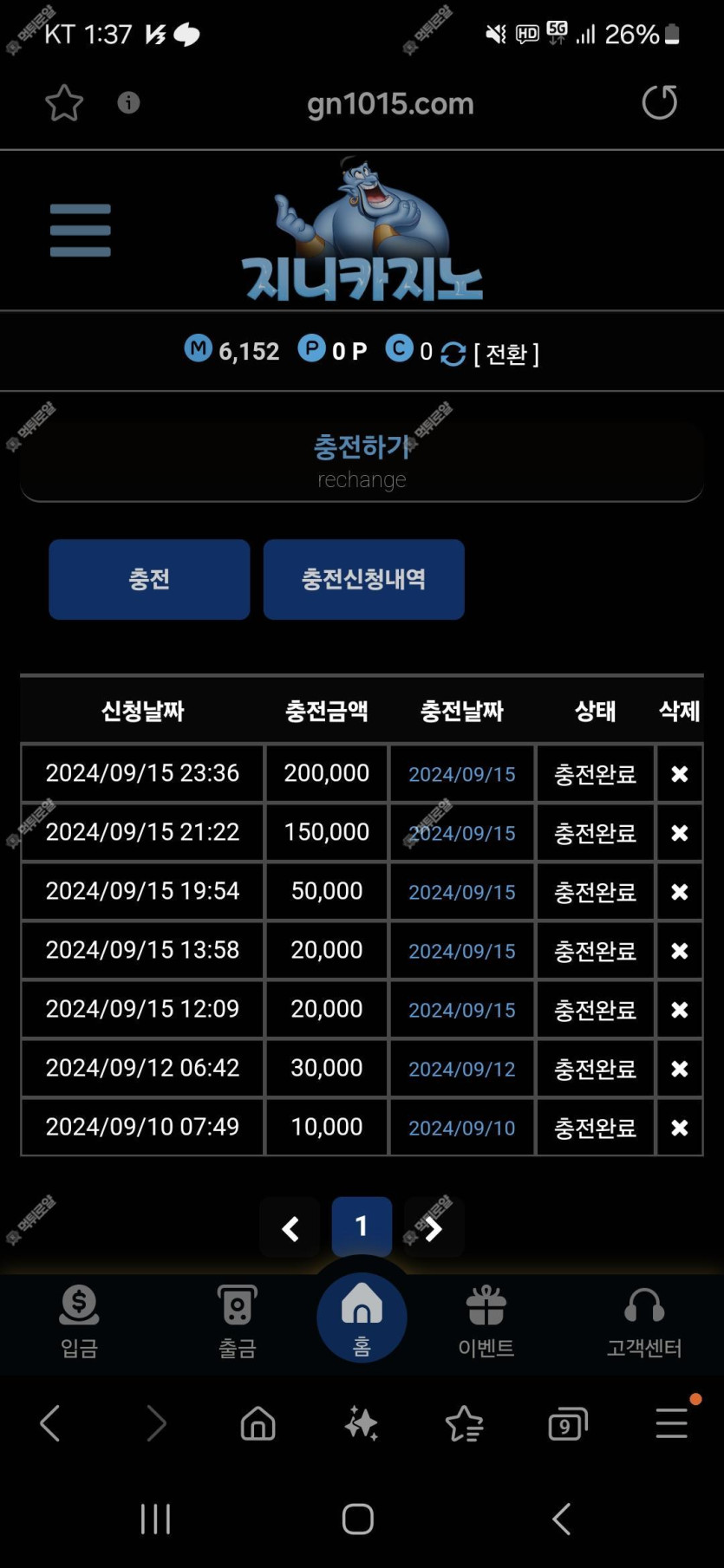Image resolution: width=724 pixels, height=1568 pixels.
Task: Delete the 150,000 charge entry
Action: [x=679, y=832]
